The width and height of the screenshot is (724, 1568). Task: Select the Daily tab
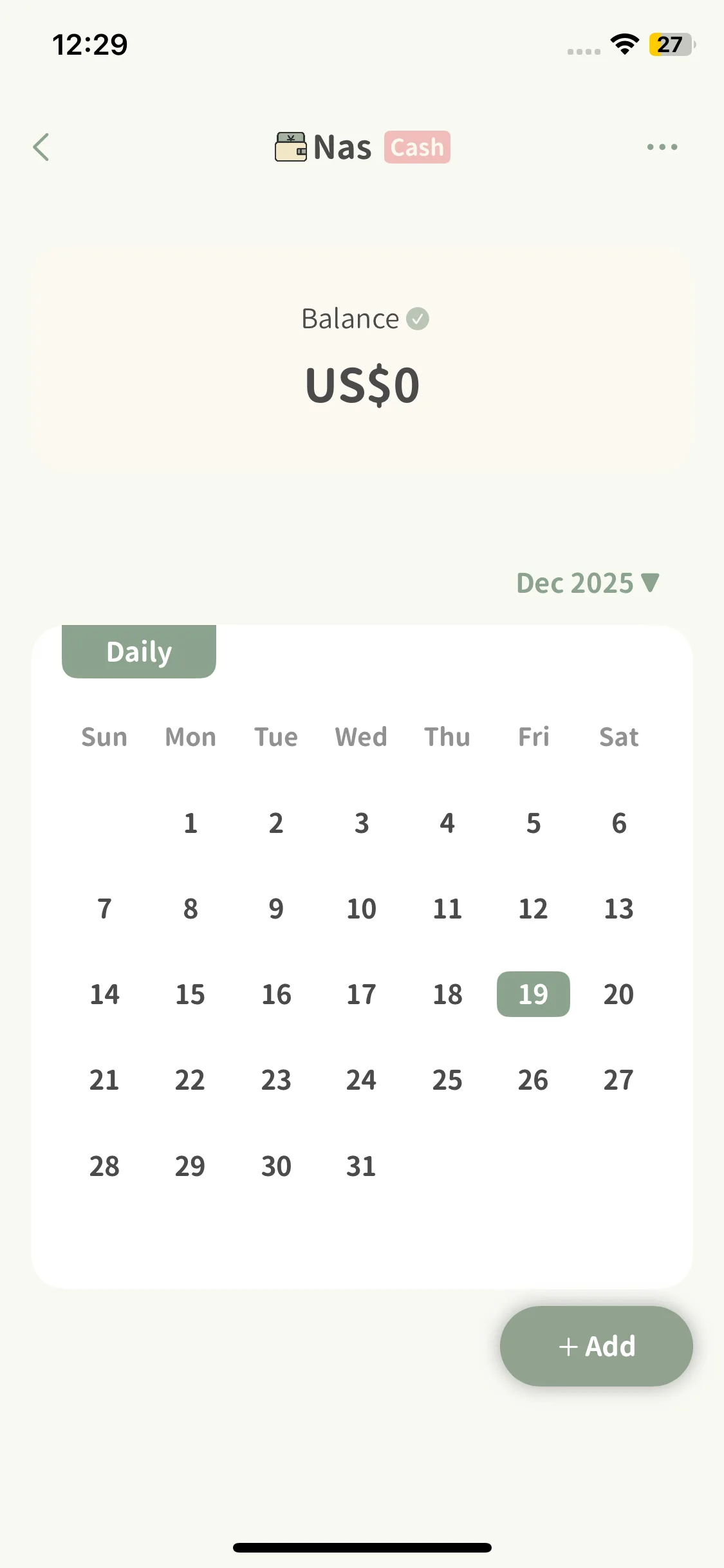click(x=139, y=651)
